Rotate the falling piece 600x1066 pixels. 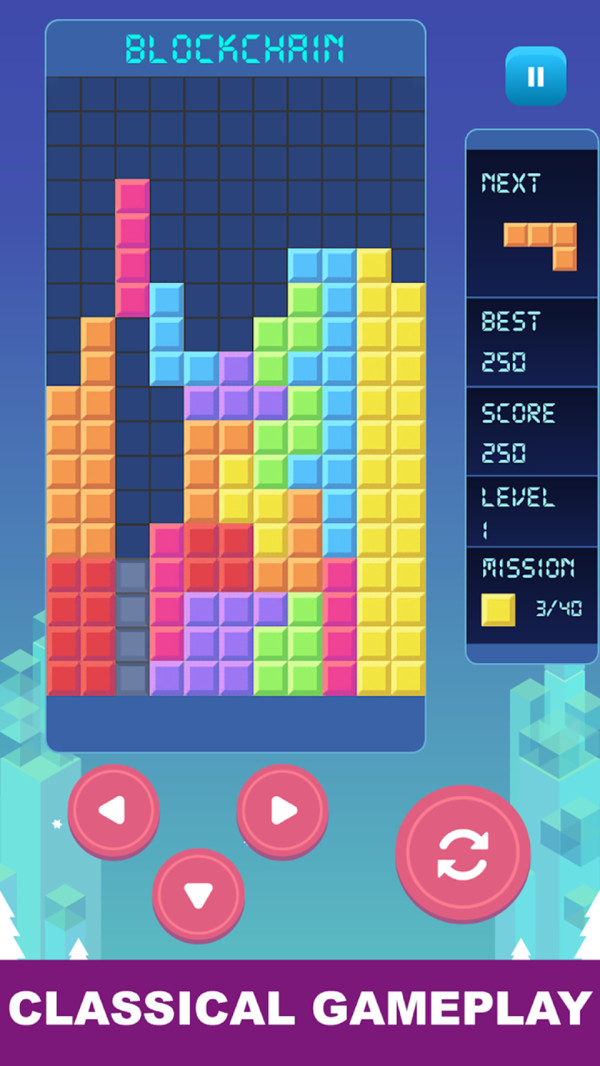[463, 854]
